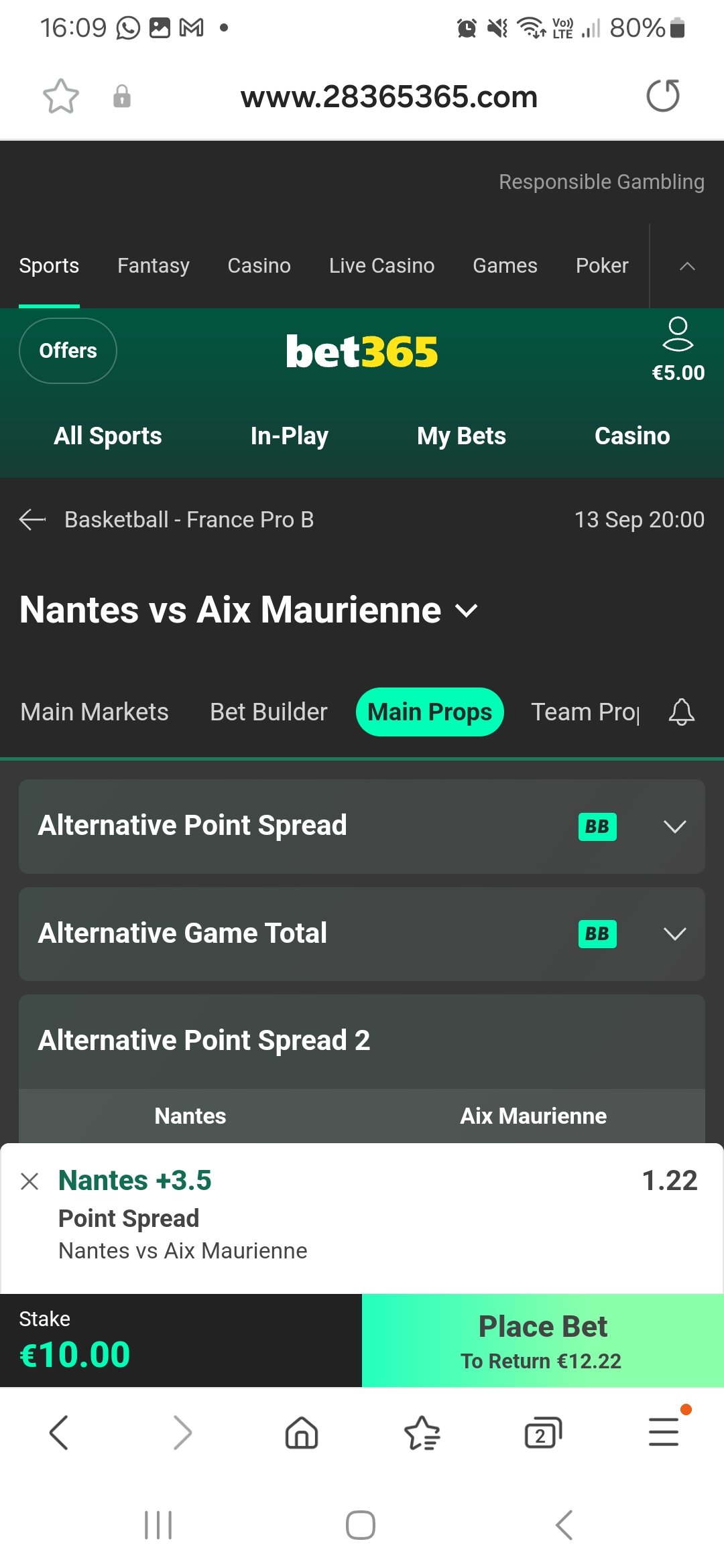724x1568 pixels.
Task: Open the Offers button
Action: point(68,350)
